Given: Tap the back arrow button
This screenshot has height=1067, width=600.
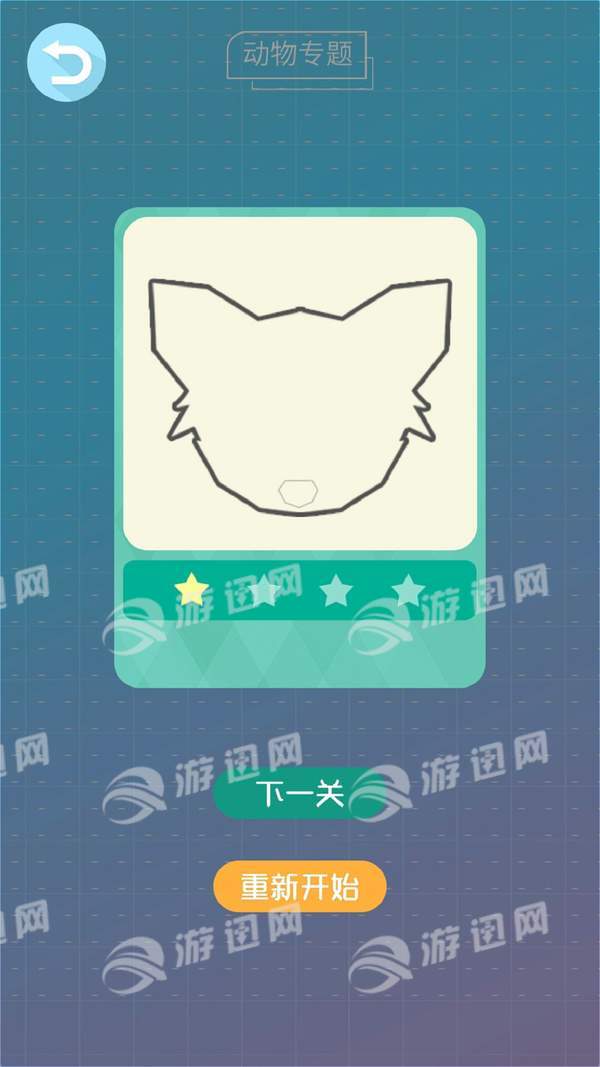Looking at the screenshot, I should tap(66, 62).
